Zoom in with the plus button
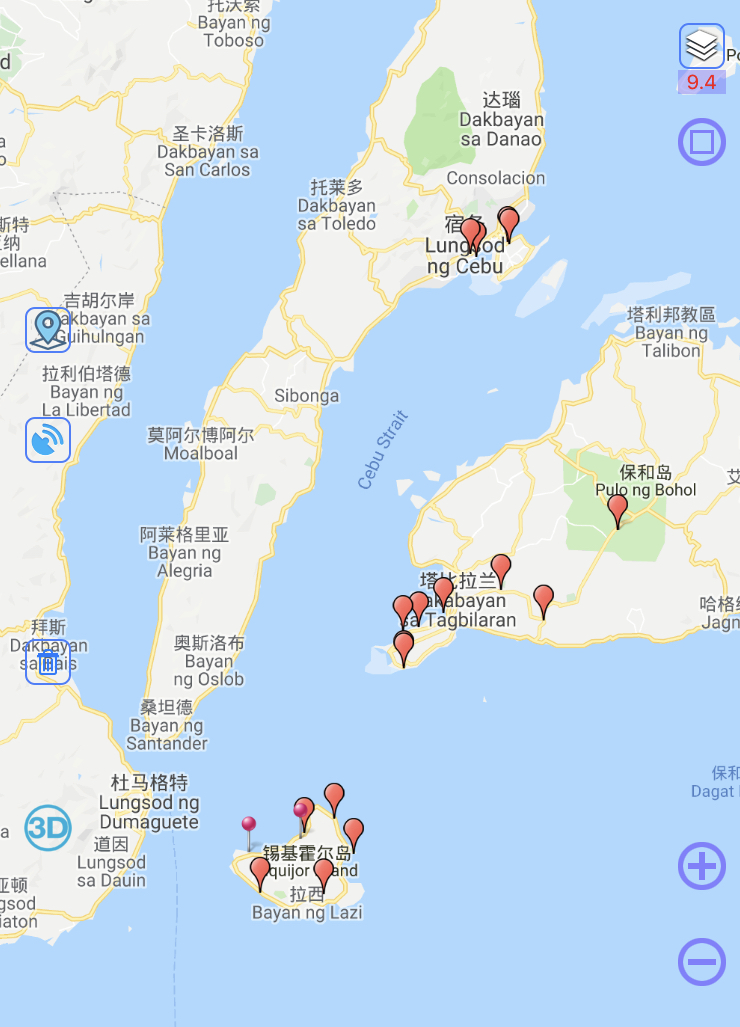 coord(701,866)
